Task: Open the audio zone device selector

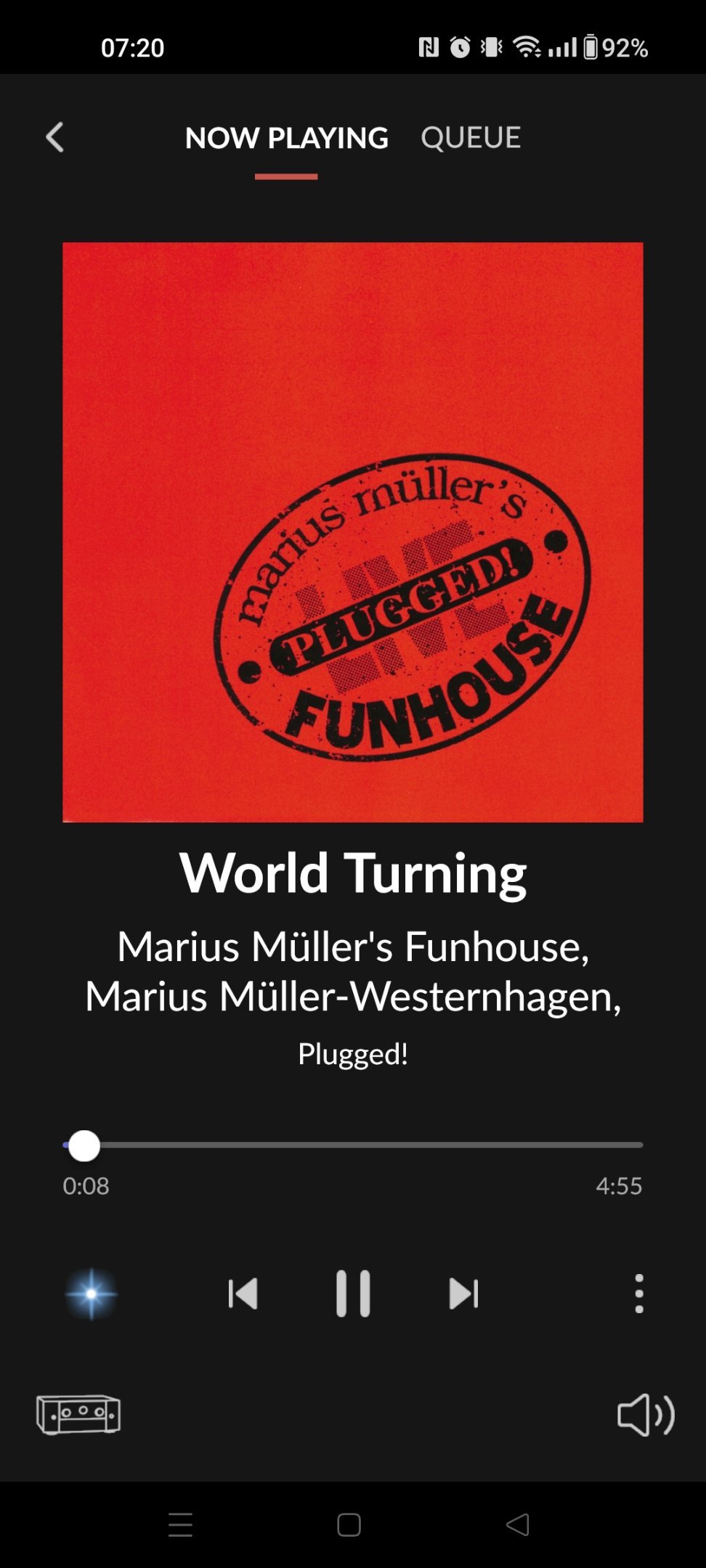Action: (x=78, y=1414)
